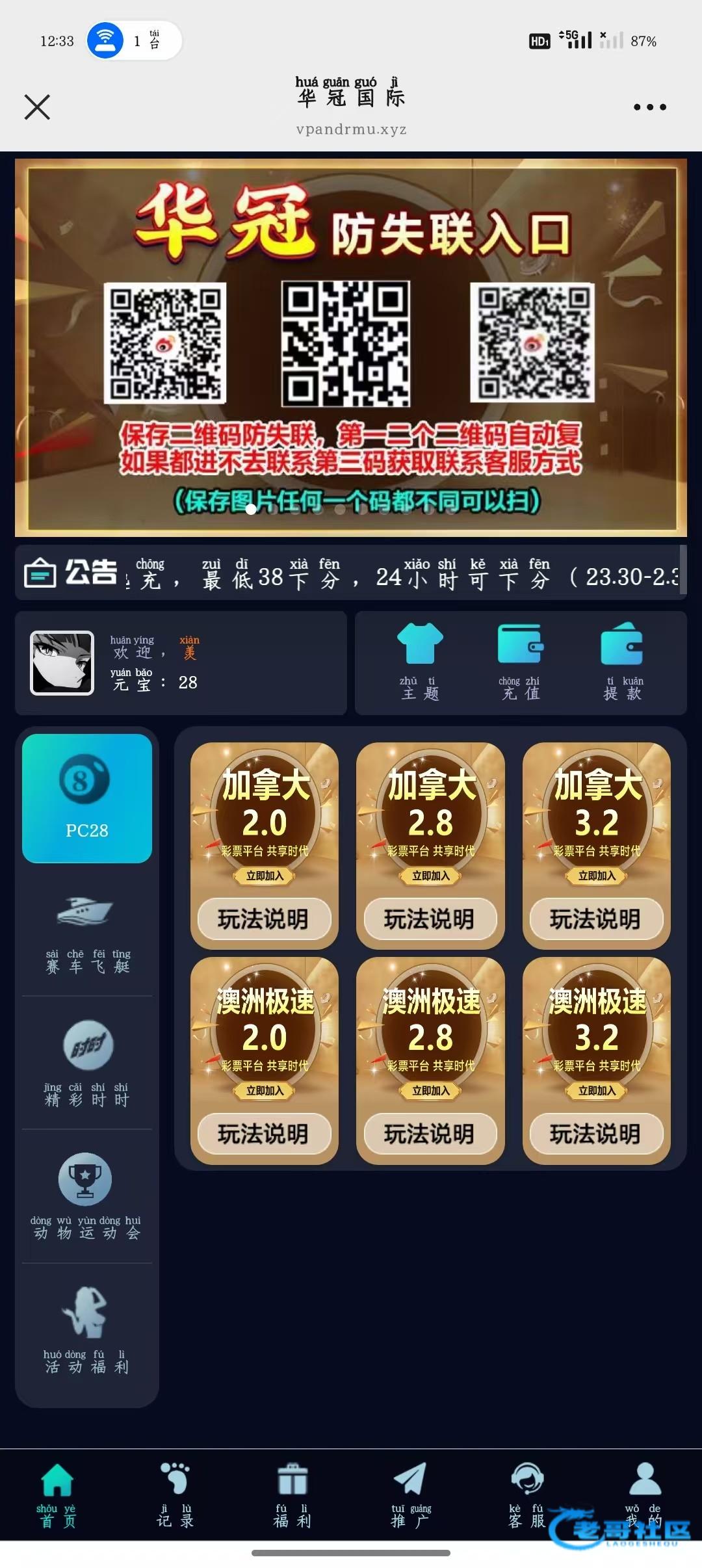View 玩法说明 for 澳洲极速 2.0
The image size is (702, 1568).
(x=264, y=1134)
